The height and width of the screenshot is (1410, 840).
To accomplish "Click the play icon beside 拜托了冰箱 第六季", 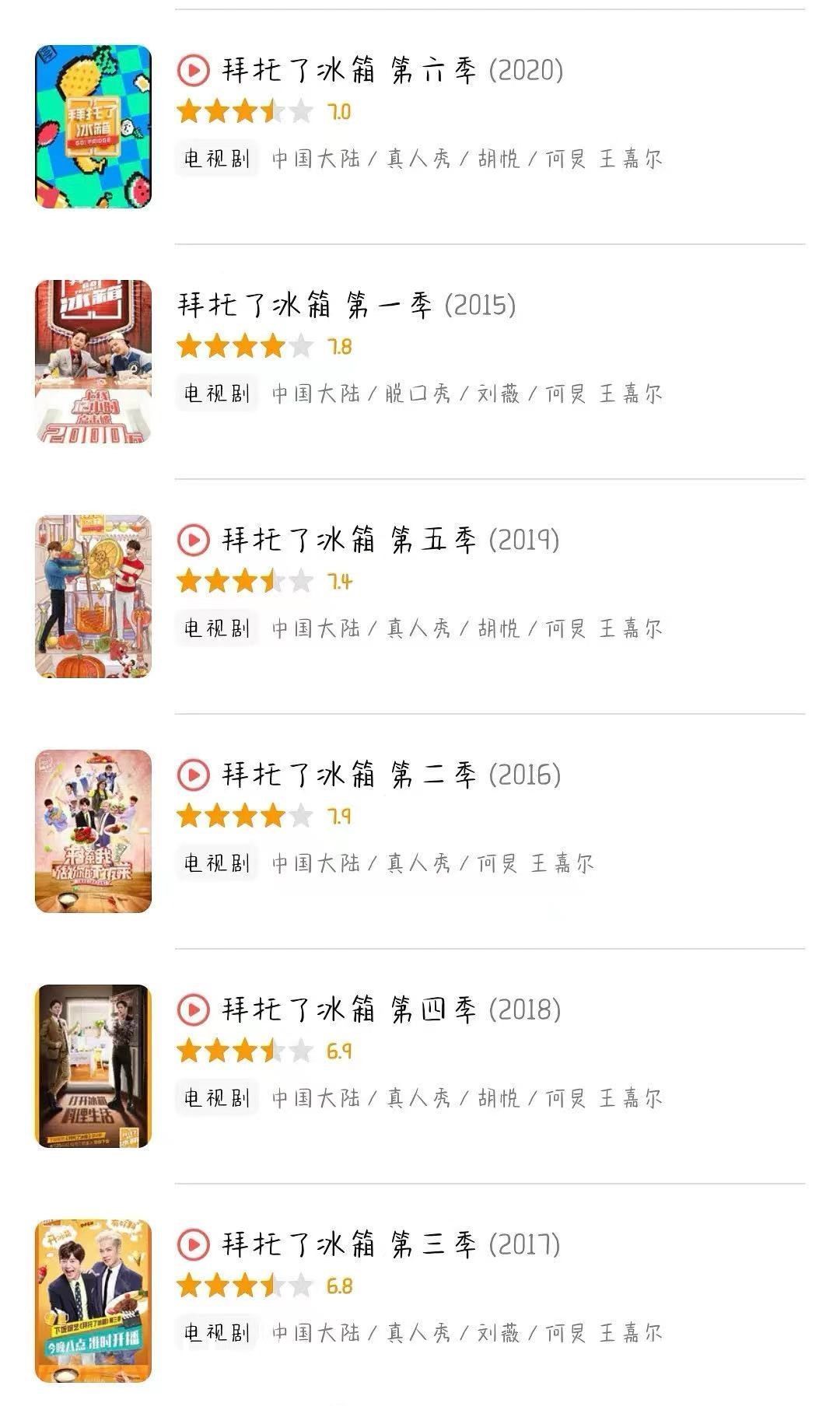I will pos(195,71).
